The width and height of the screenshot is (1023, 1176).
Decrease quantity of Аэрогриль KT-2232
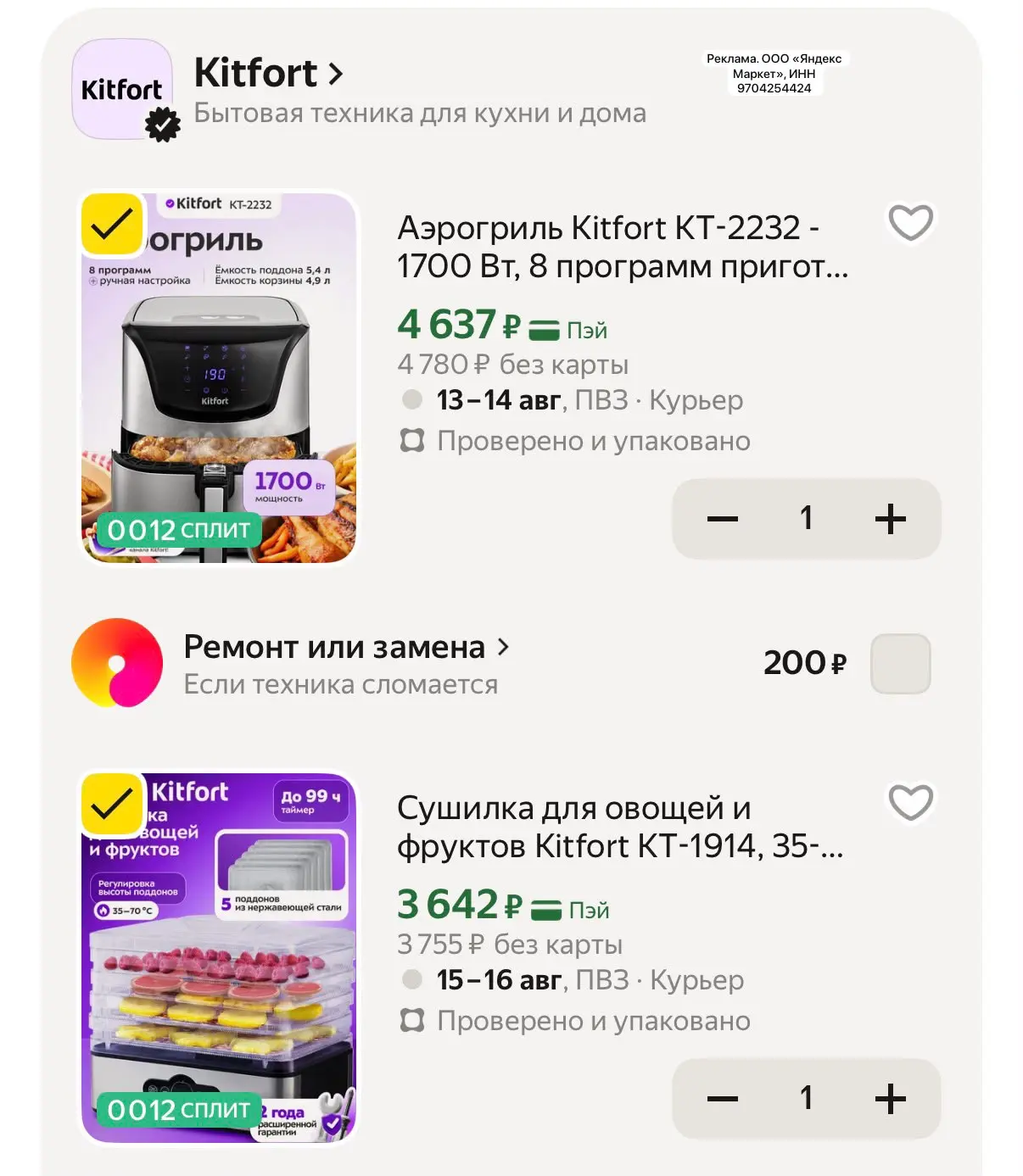(723, 518)
